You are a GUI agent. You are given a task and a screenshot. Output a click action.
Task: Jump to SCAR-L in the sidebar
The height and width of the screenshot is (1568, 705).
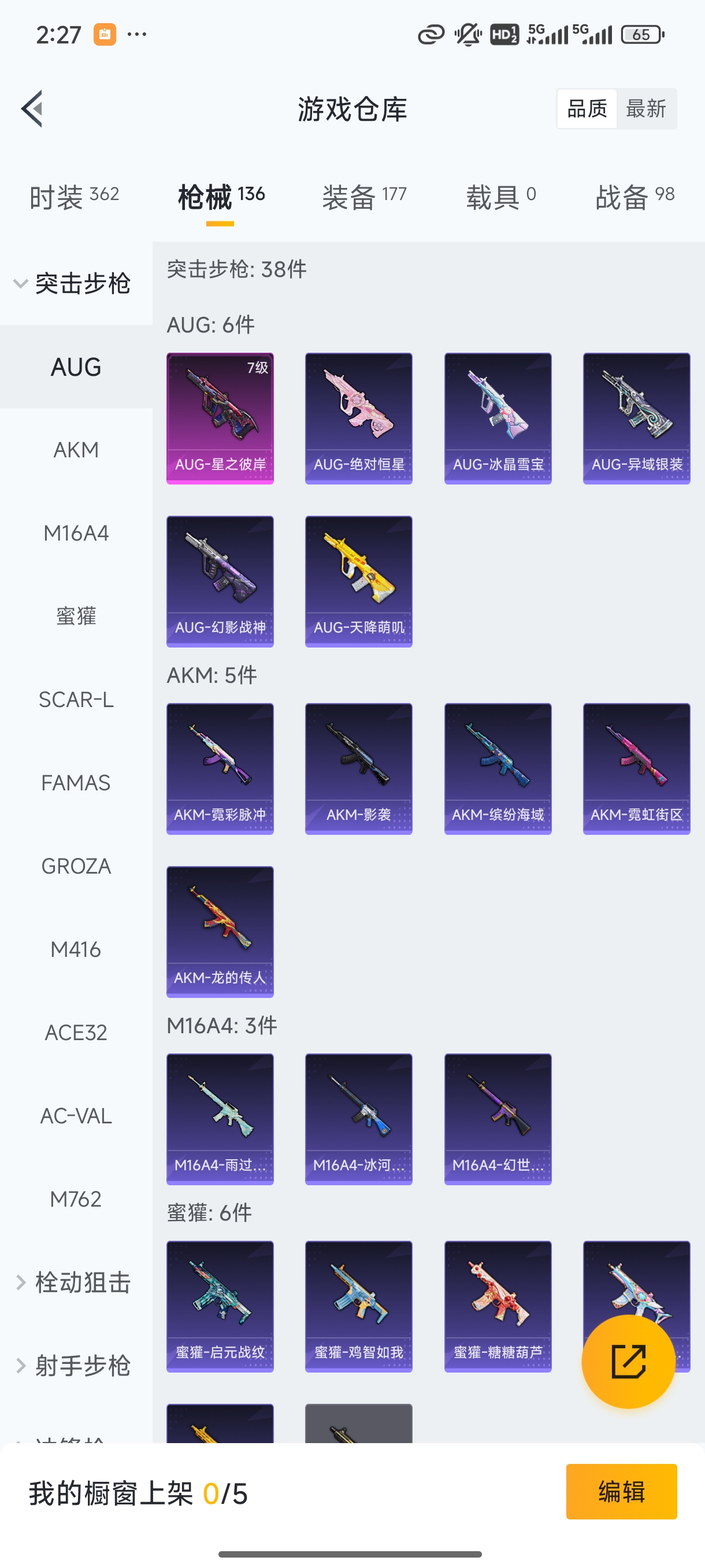[x=76, y=700]
